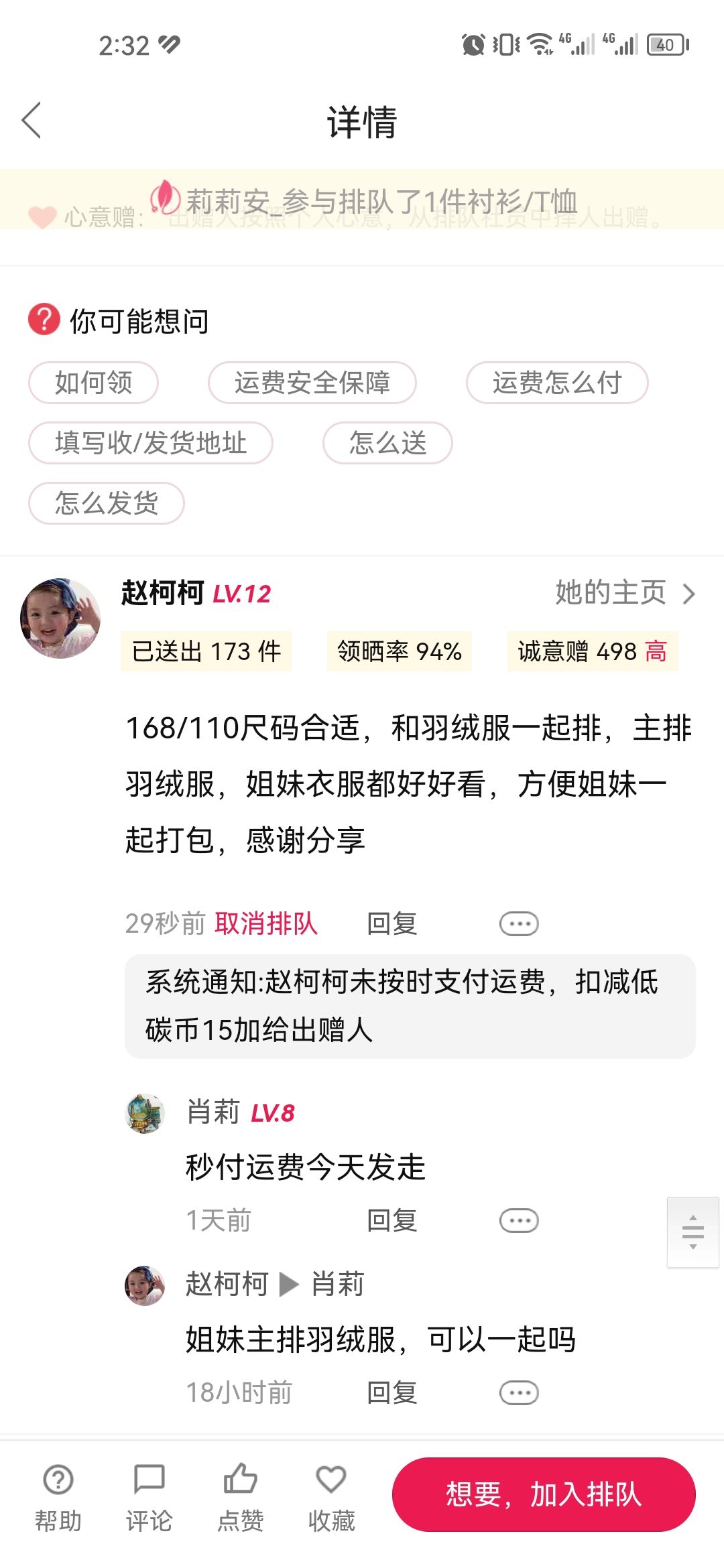Open more options on the 18小时前 comment
The image size is (724, 1568).
[519, 1392]
